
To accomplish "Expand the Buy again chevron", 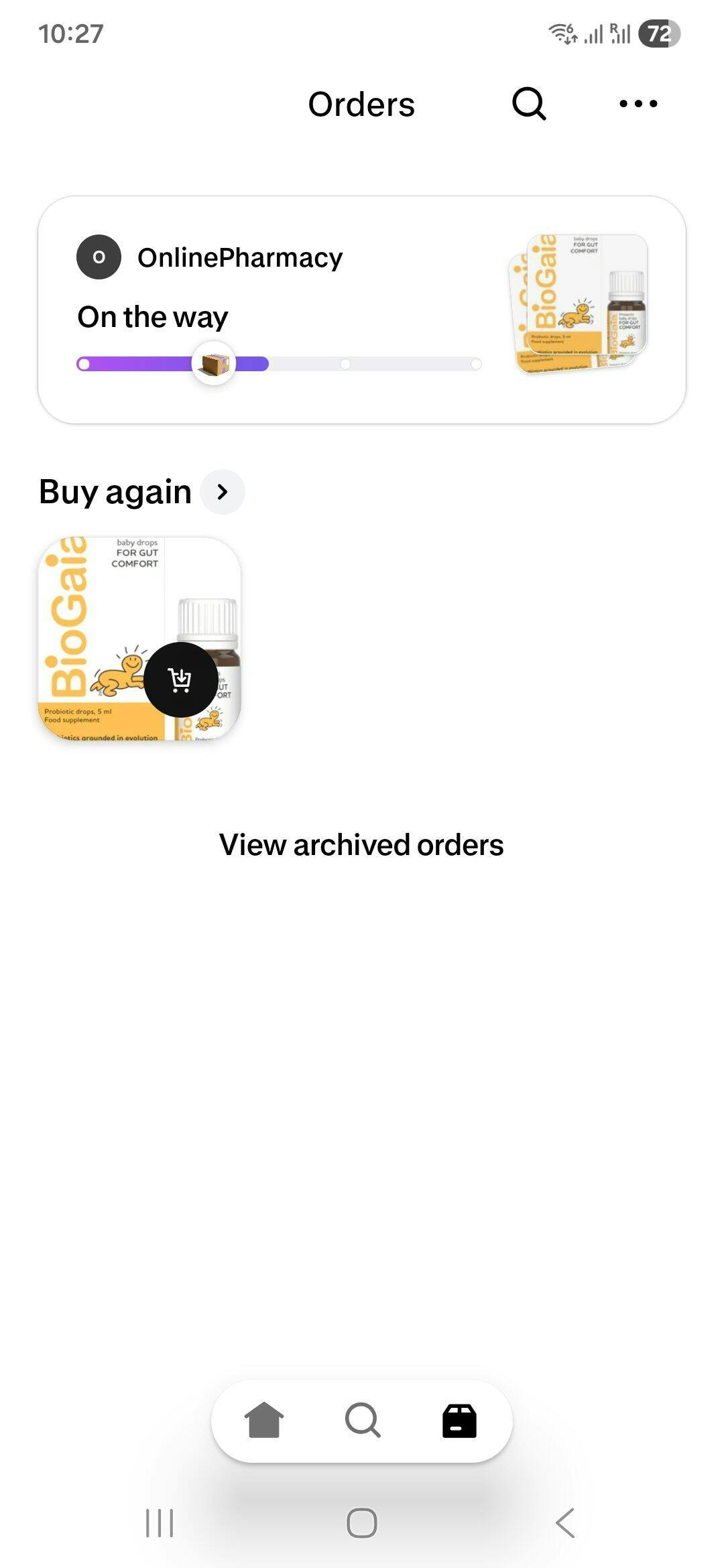I will (223, 492).
